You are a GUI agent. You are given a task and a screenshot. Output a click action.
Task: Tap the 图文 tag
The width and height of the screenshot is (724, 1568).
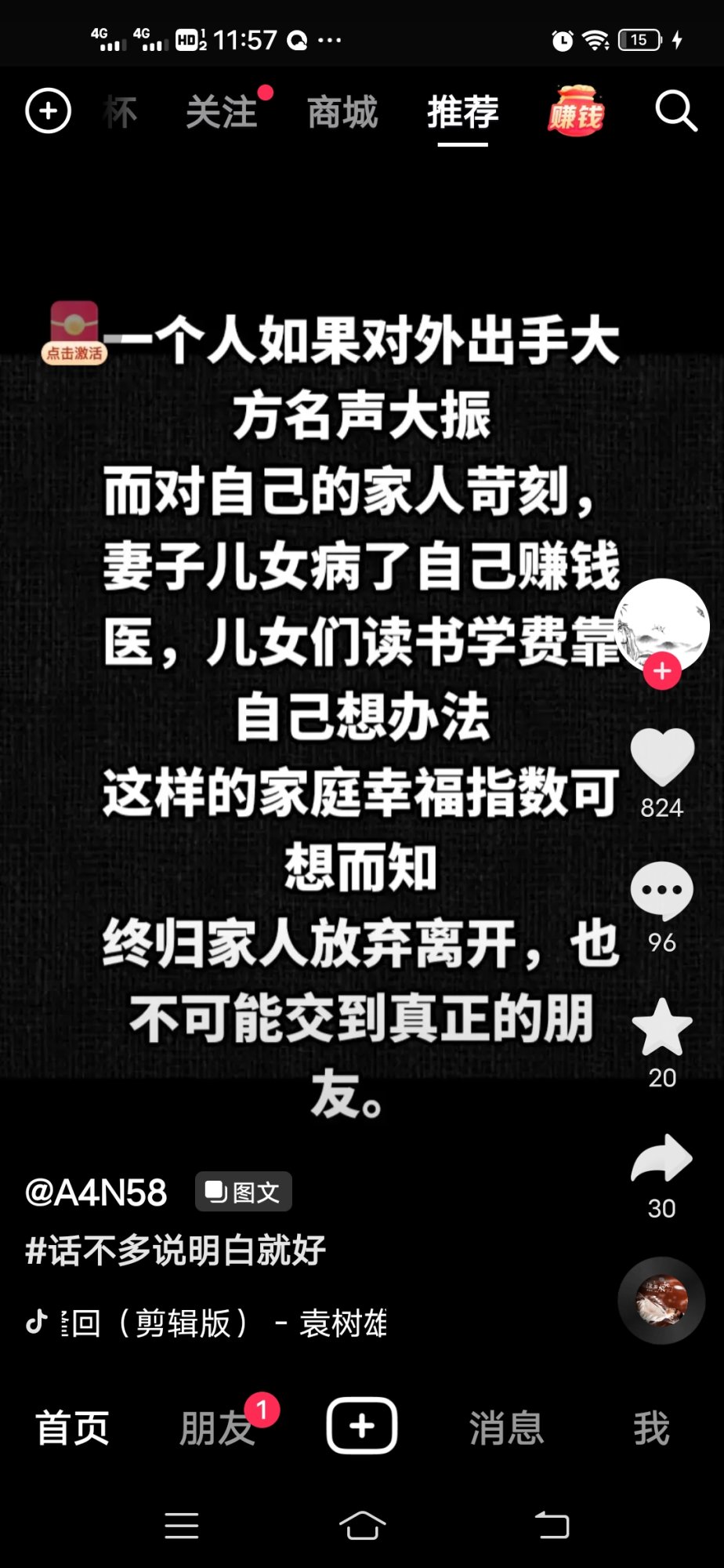pyautogui.click(x=244, y=1192)
